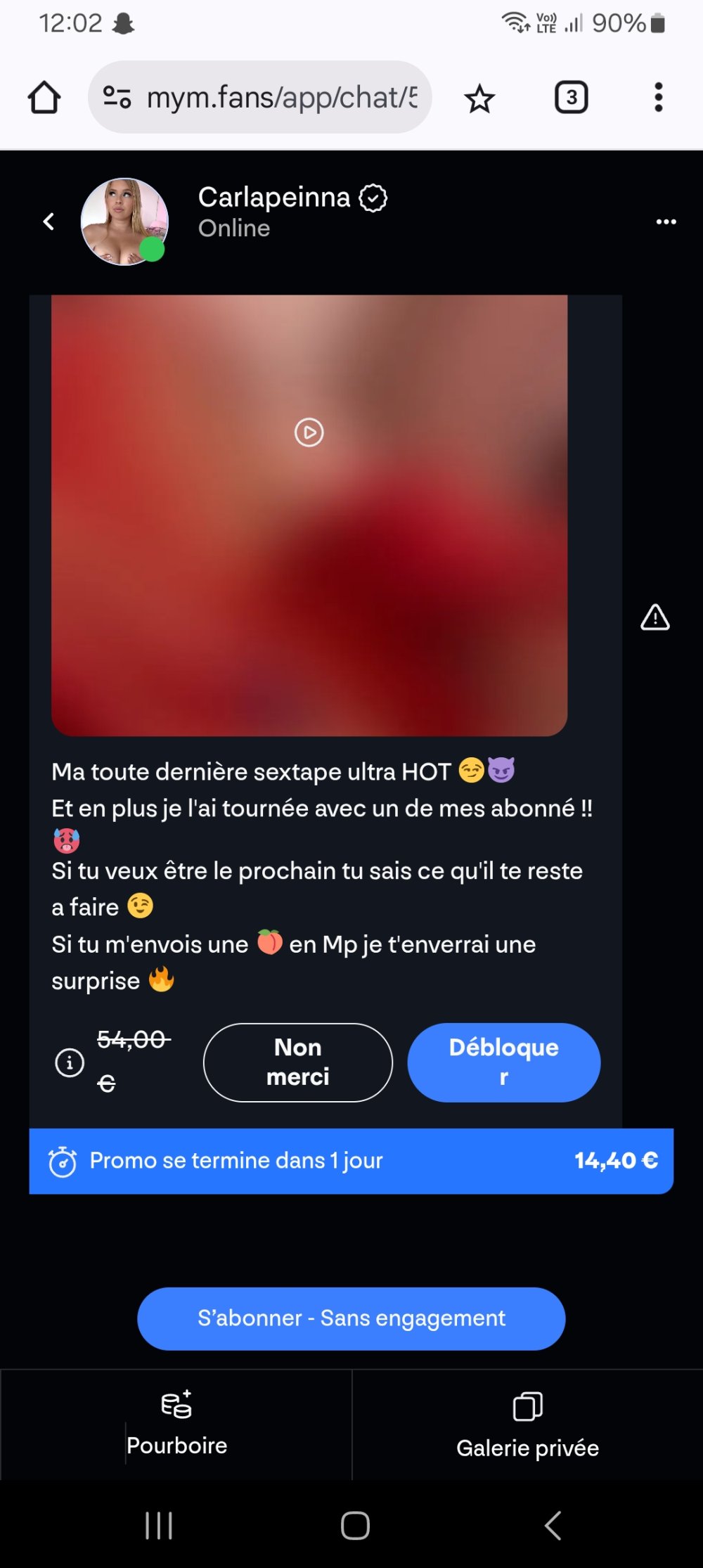Open the browser overflow menu
Screen dimensions: 703x1568
[x=658, y=98]
